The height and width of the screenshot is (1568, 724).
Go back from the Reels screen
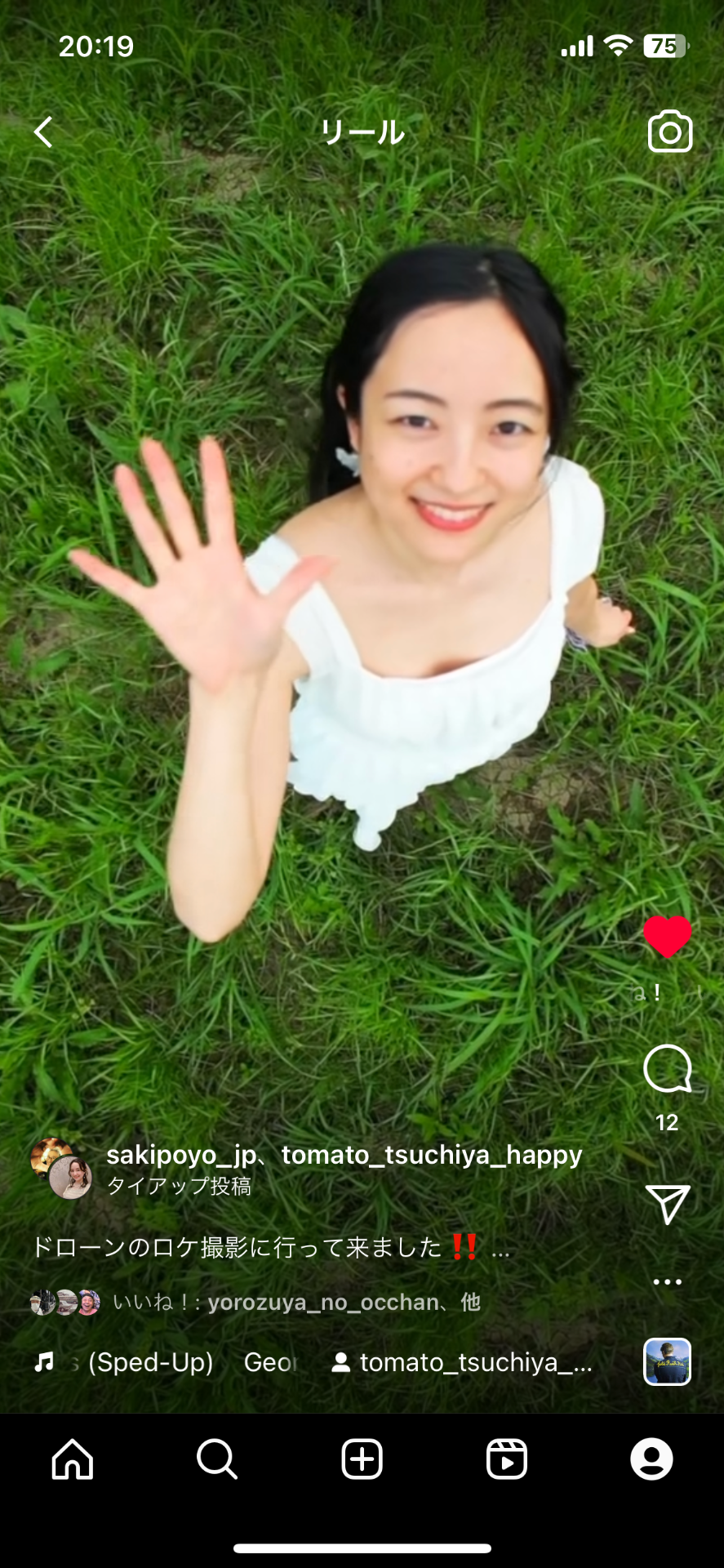pos(44,131)
